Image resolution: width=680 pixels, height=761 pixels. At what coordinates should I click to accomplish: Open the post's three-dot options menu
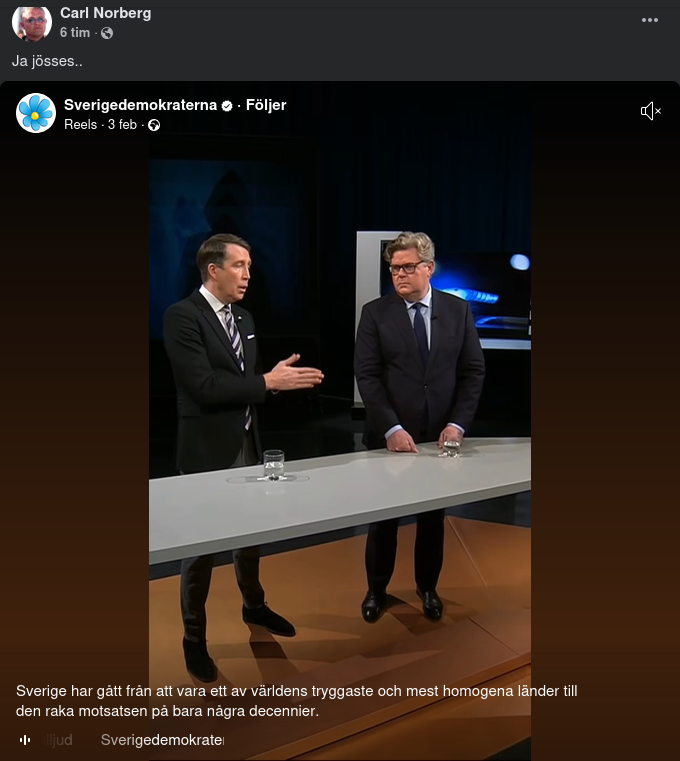click(x=650, y=20)
